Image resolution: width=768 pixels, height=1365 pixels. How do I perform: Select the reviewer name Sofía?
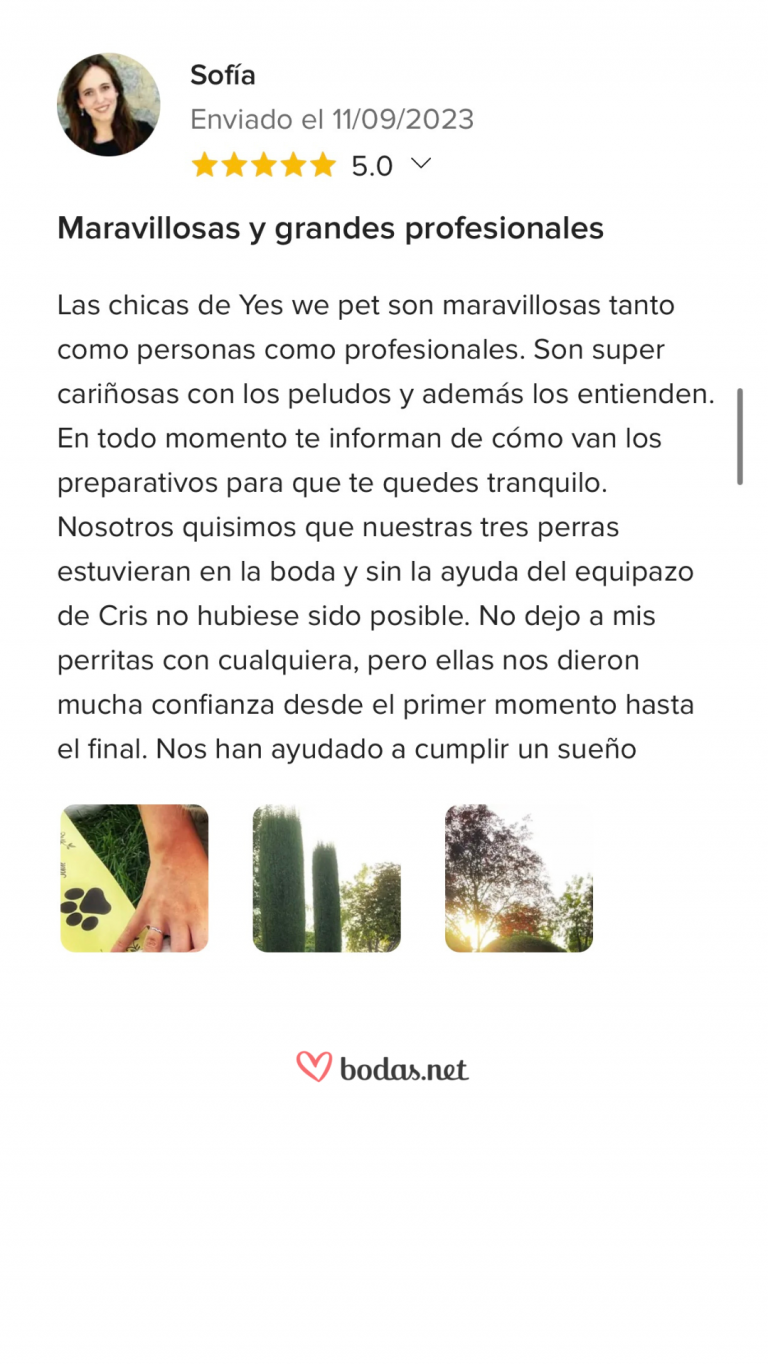tap(222, 74)
